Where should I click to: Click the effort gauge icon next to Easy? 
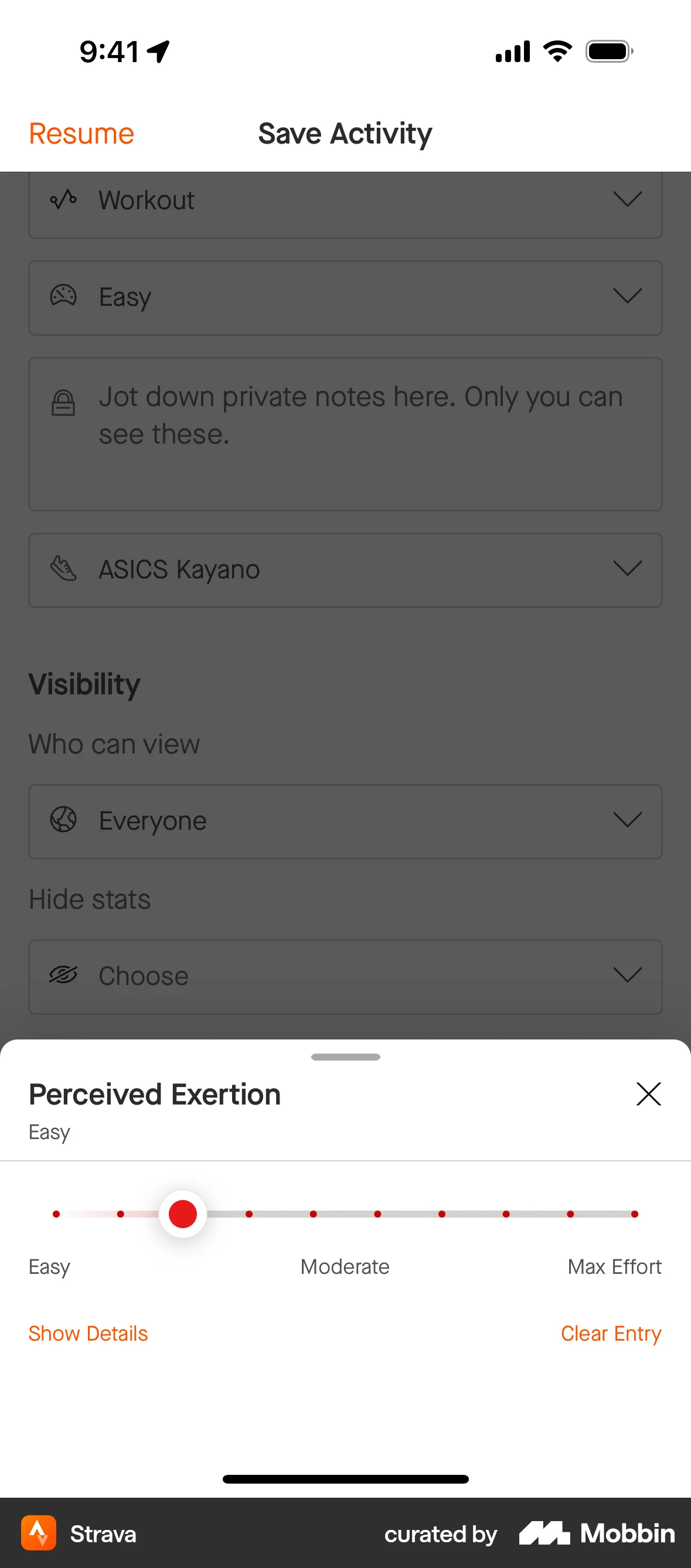point(63,297)
